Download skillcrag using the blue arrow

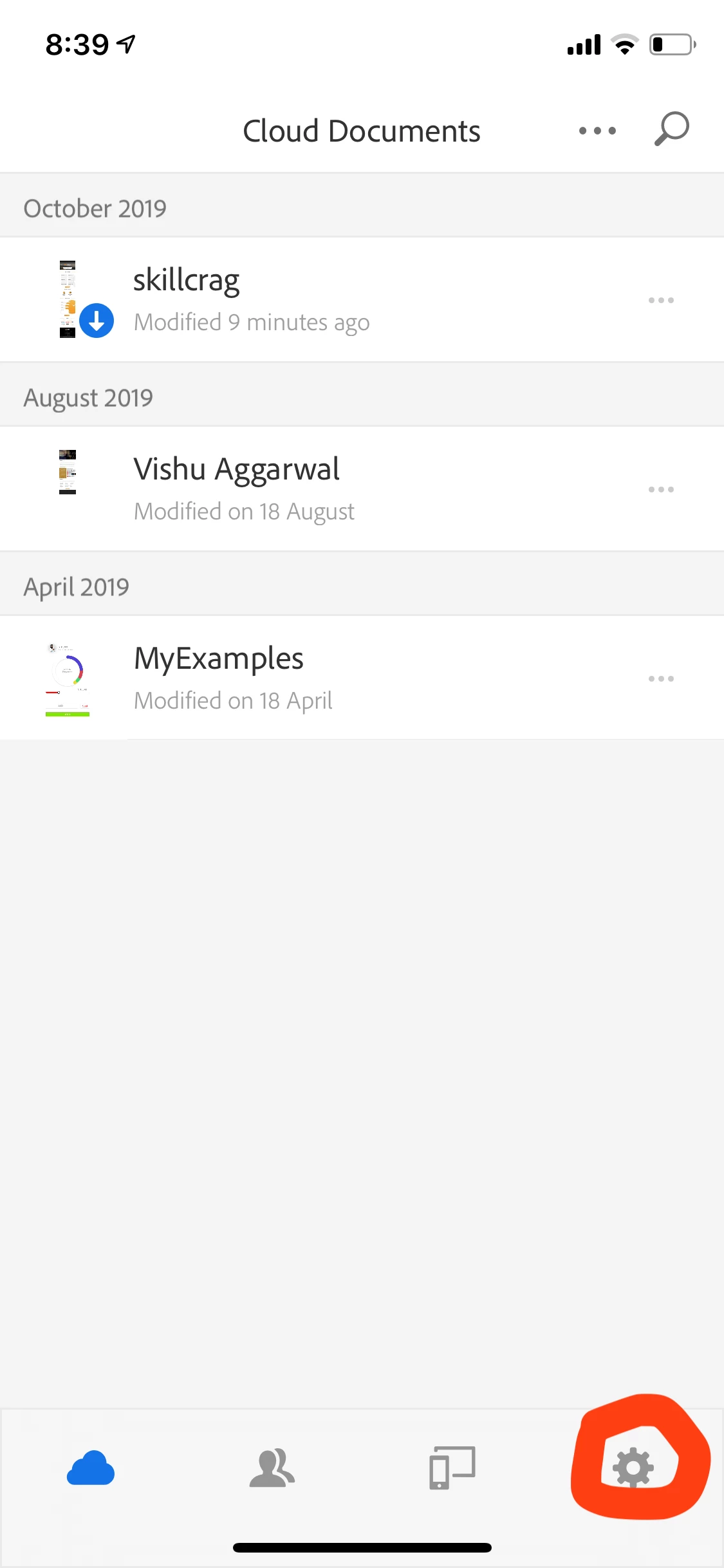(x=97, y=321)
